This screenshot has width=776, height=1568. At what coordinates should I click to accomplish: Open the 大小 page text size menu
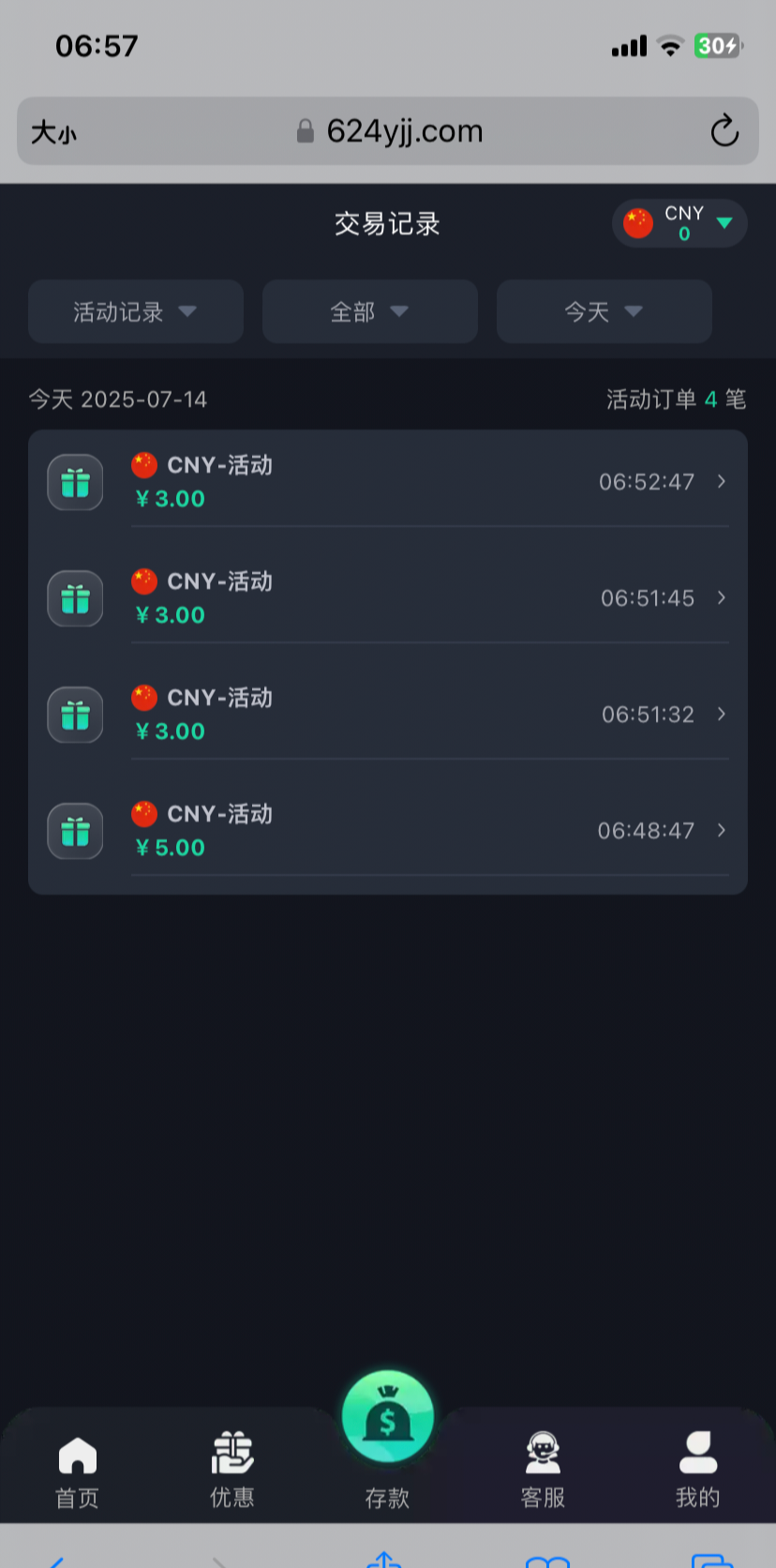point(53,132)
